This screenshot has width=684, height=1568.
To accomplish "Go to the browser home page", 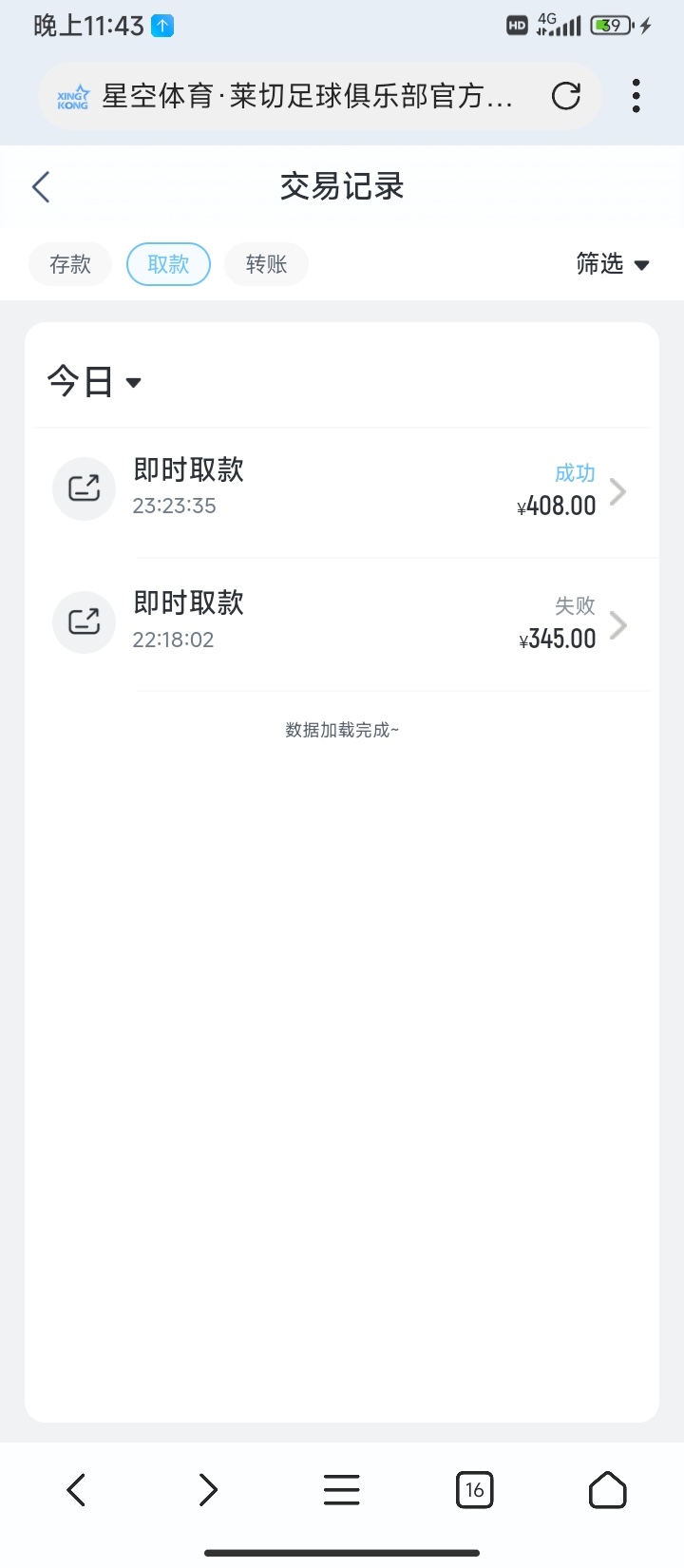I will click(x=607, y=1489).
